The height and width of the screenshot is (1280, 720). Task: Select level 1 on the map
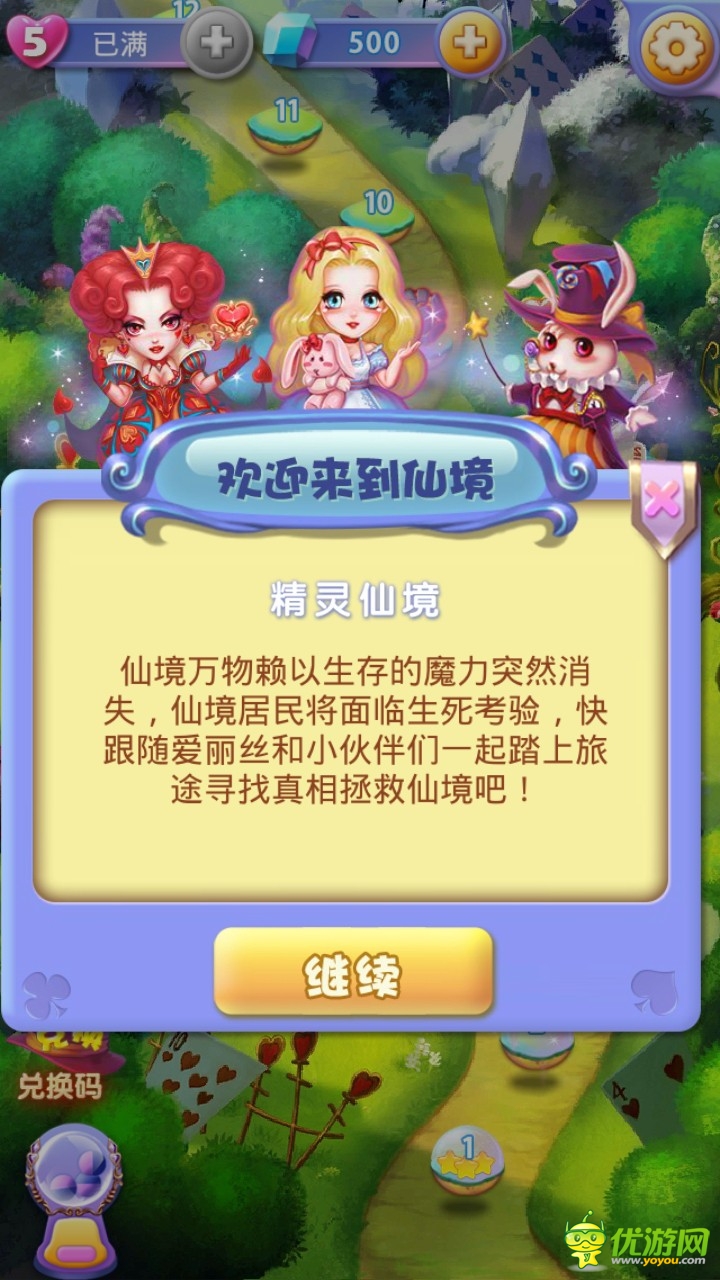pyautogui.click(x=467, y=1158)
